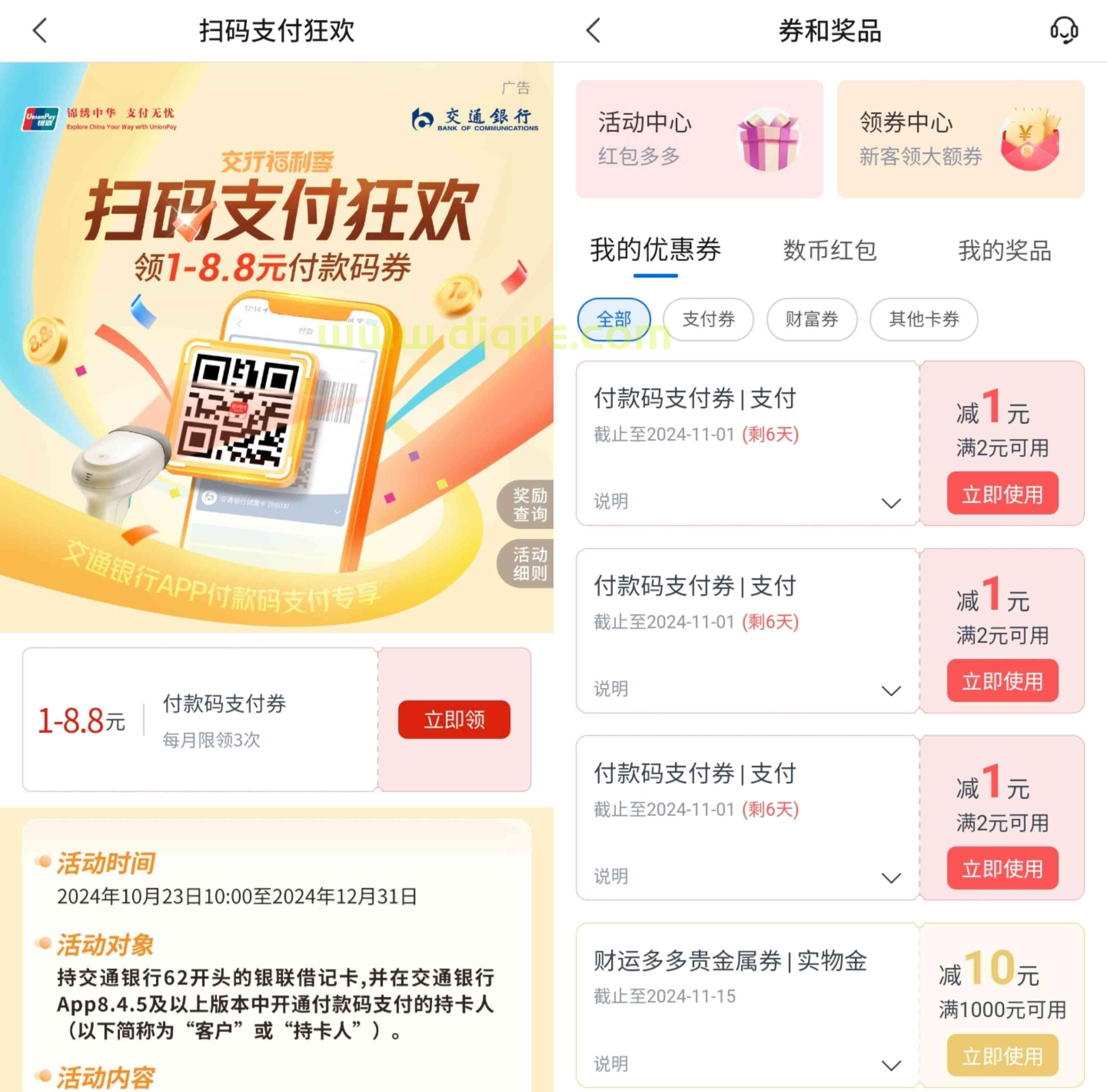Claim the 1-8.8元 coupon with 立即领

click(x=454, y=719)
